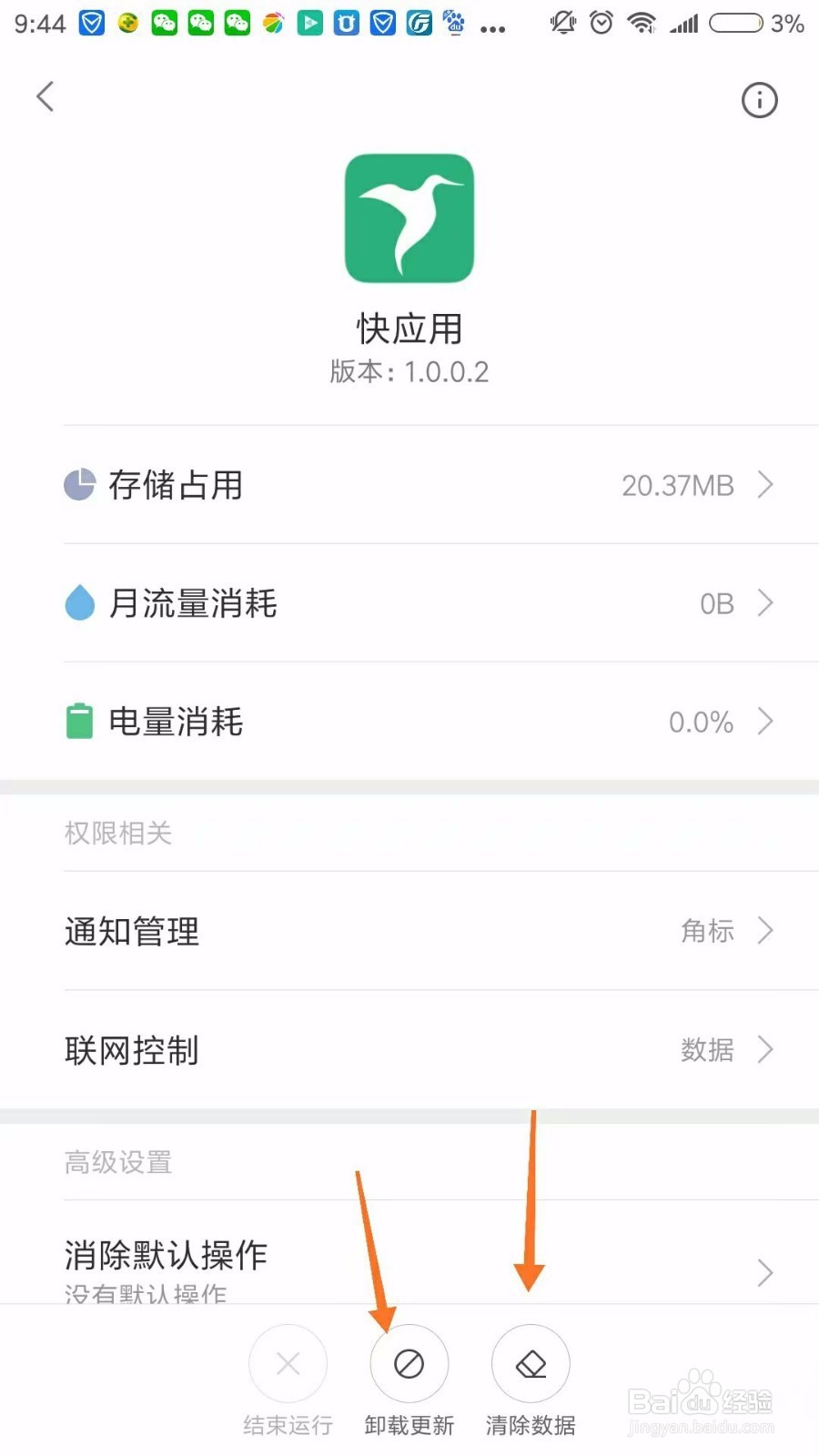Open the info (i) icon at top right
This screenshot has height=1456, width=819.
760,100
